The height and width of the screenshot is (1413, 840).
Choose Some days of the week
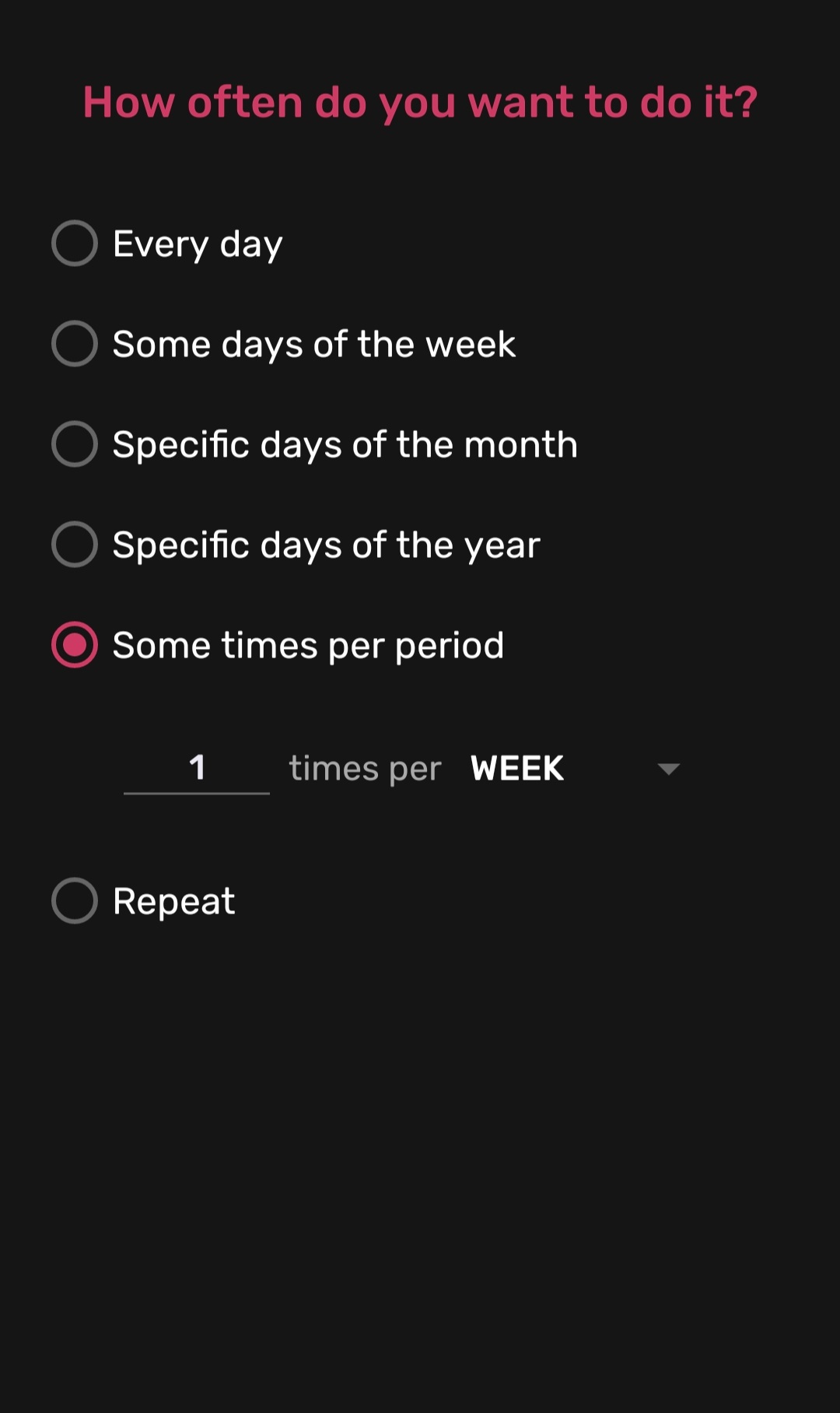click(284, 344)
